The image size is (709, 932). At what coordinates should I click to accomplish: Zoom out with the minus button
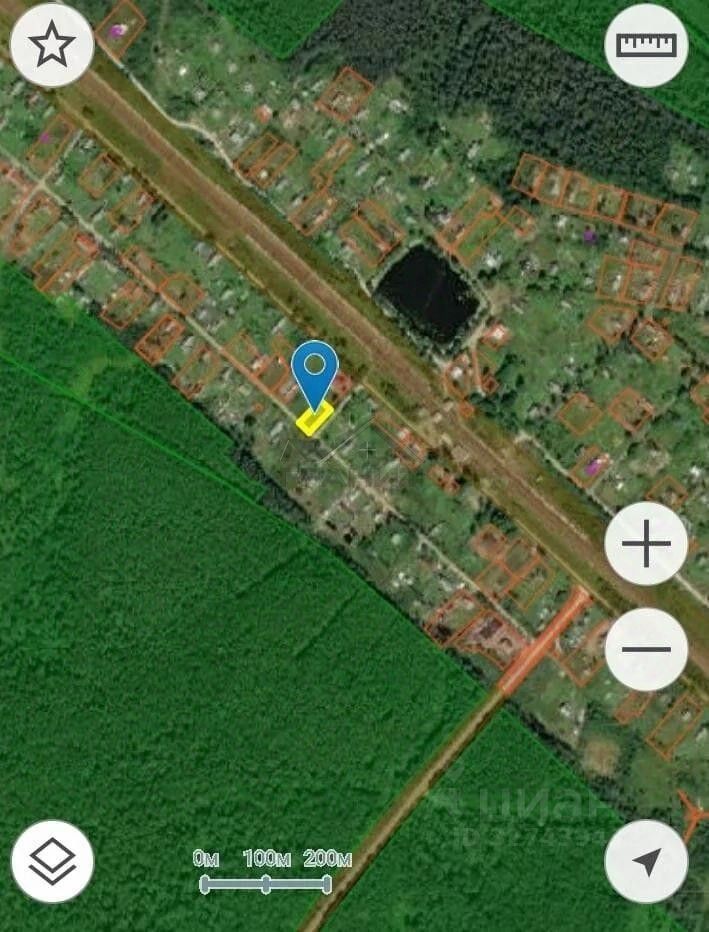pos(646,649)
